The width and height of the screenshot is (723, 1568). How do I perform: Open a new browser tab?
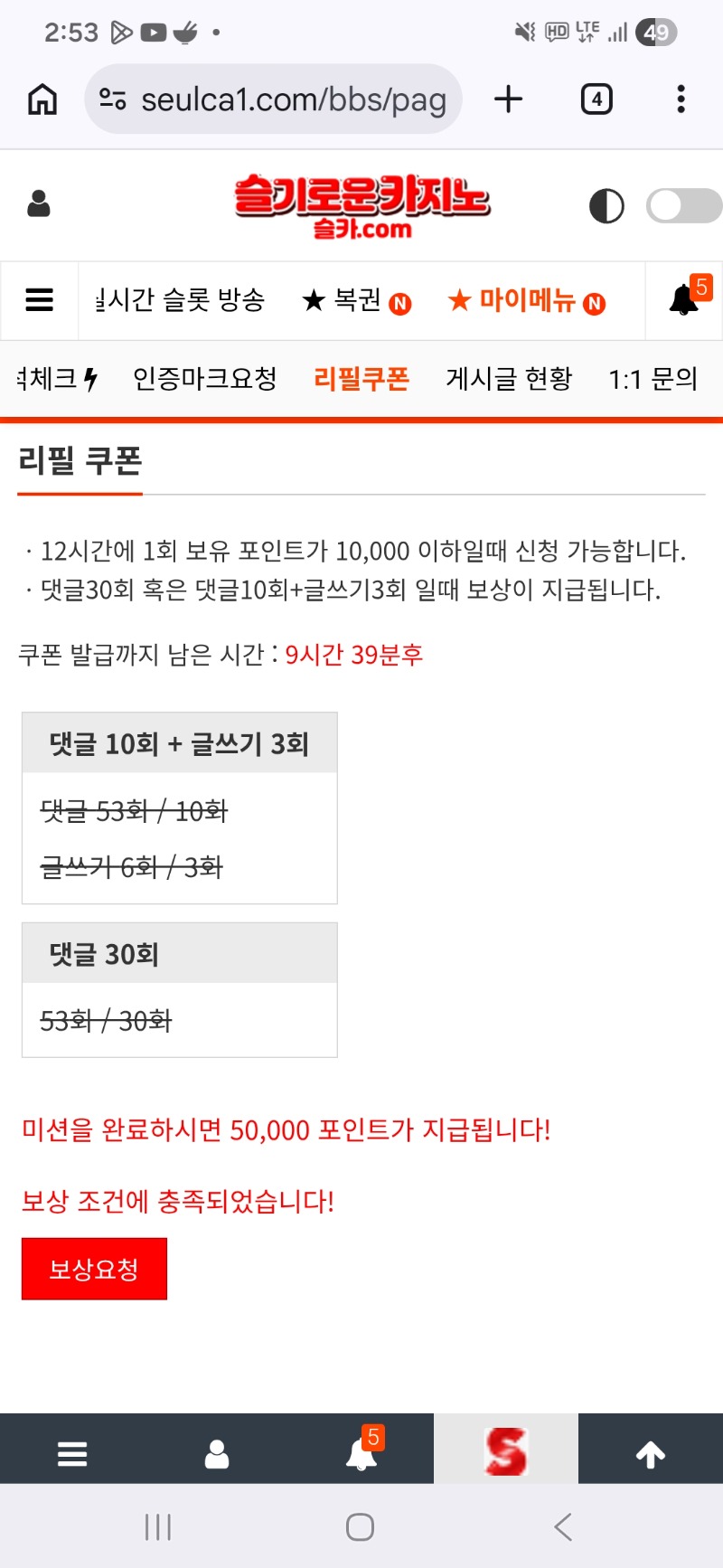tap(508, 99)
